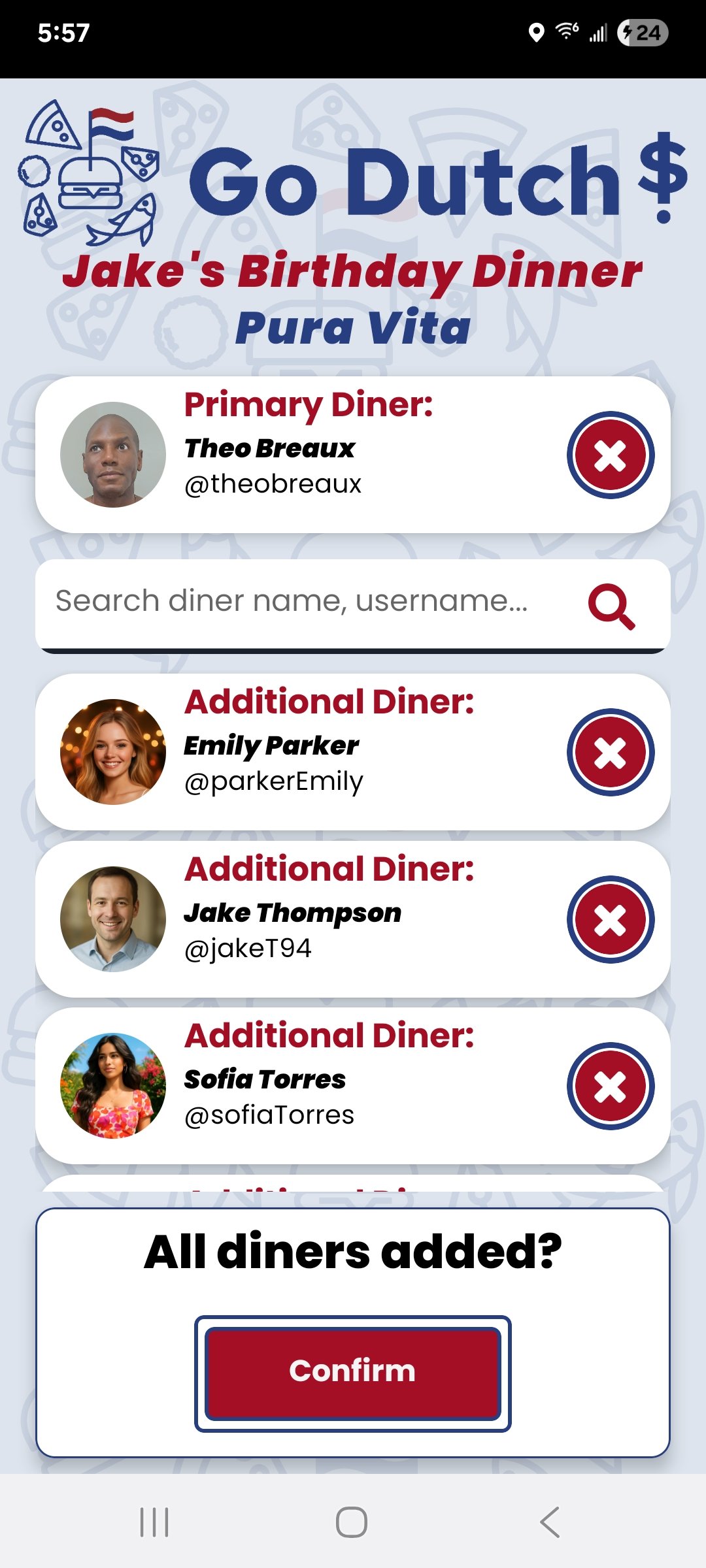Remove Theo Breaux as primary diner
The height and width of the screenshot is (1568, 706).
coord(609,455)
